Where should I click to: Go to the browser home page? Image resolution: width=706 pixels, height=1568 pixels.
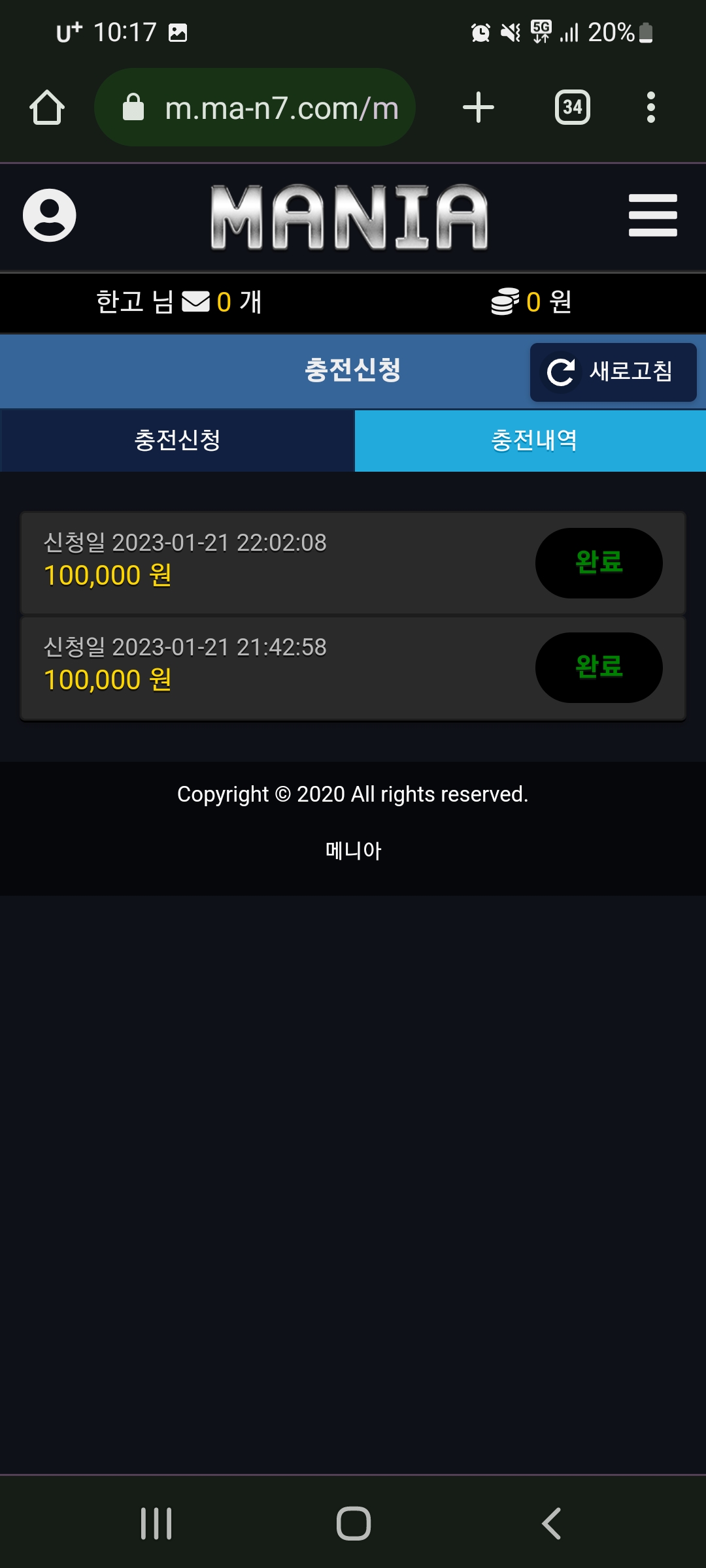[47, 108]
